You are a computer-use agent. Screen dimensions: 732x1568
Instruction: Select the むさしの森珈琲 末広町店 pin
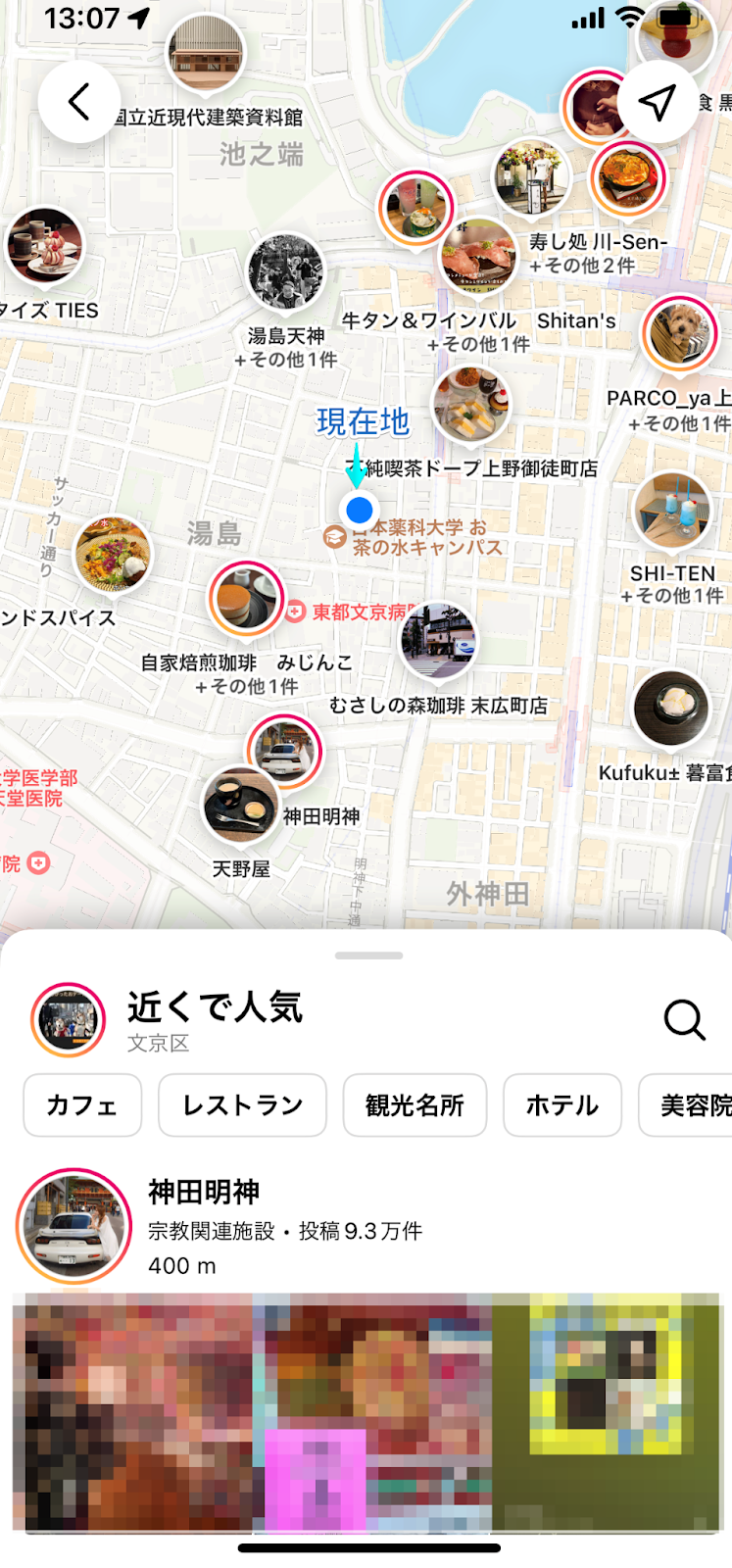[x=438, y=641]
